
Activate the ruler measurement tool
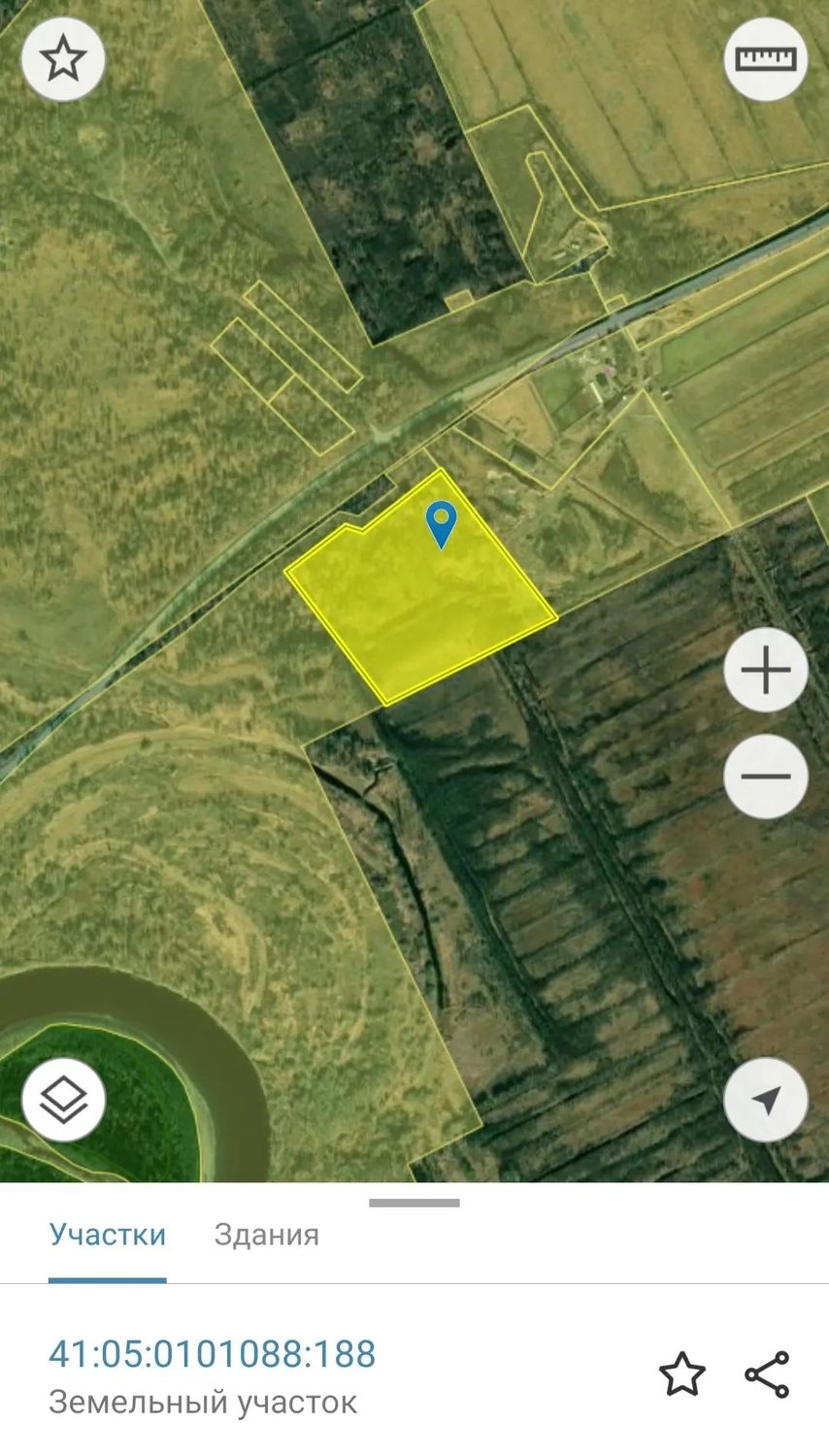click(x=766, y=59)
